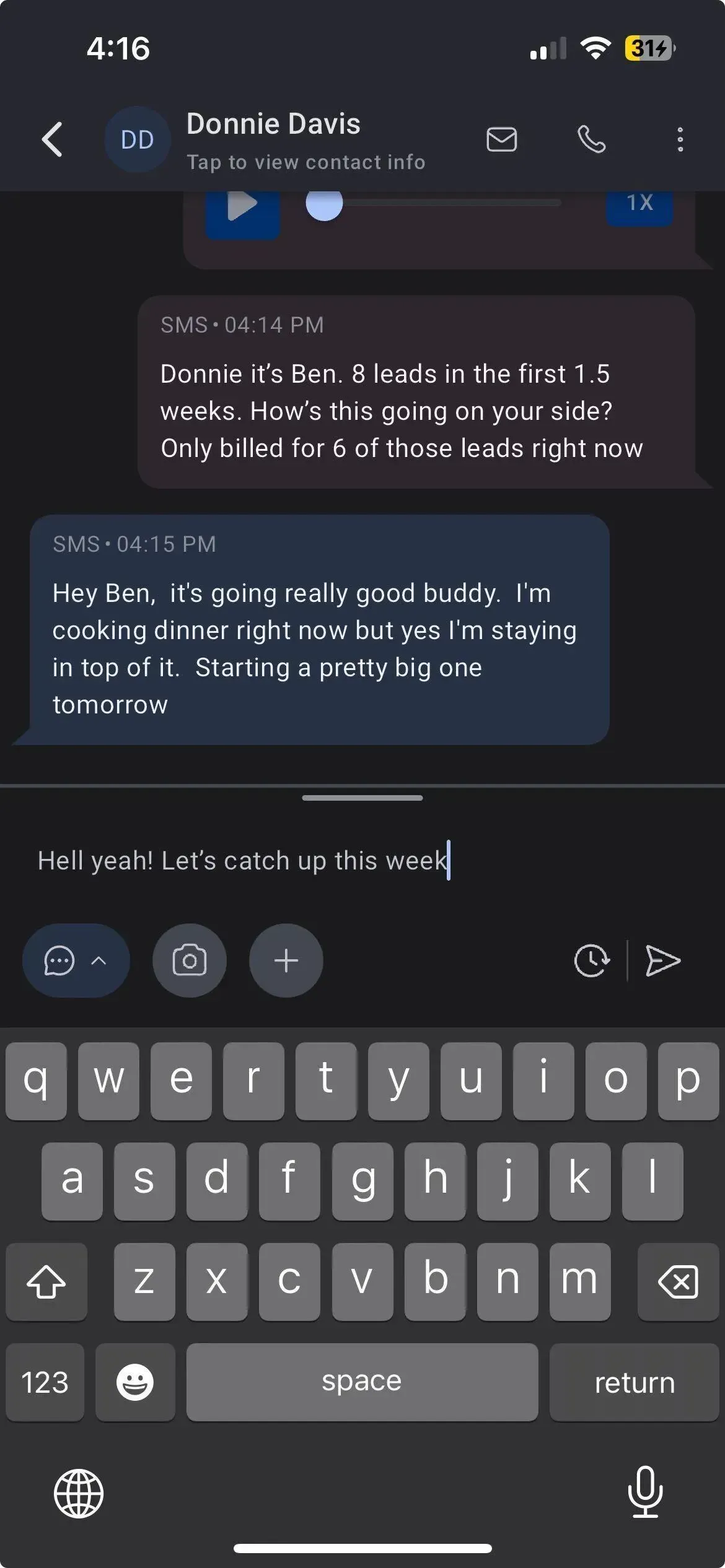Start dictation with microphone
725x1568 pixels.
tap(645, 1492)
